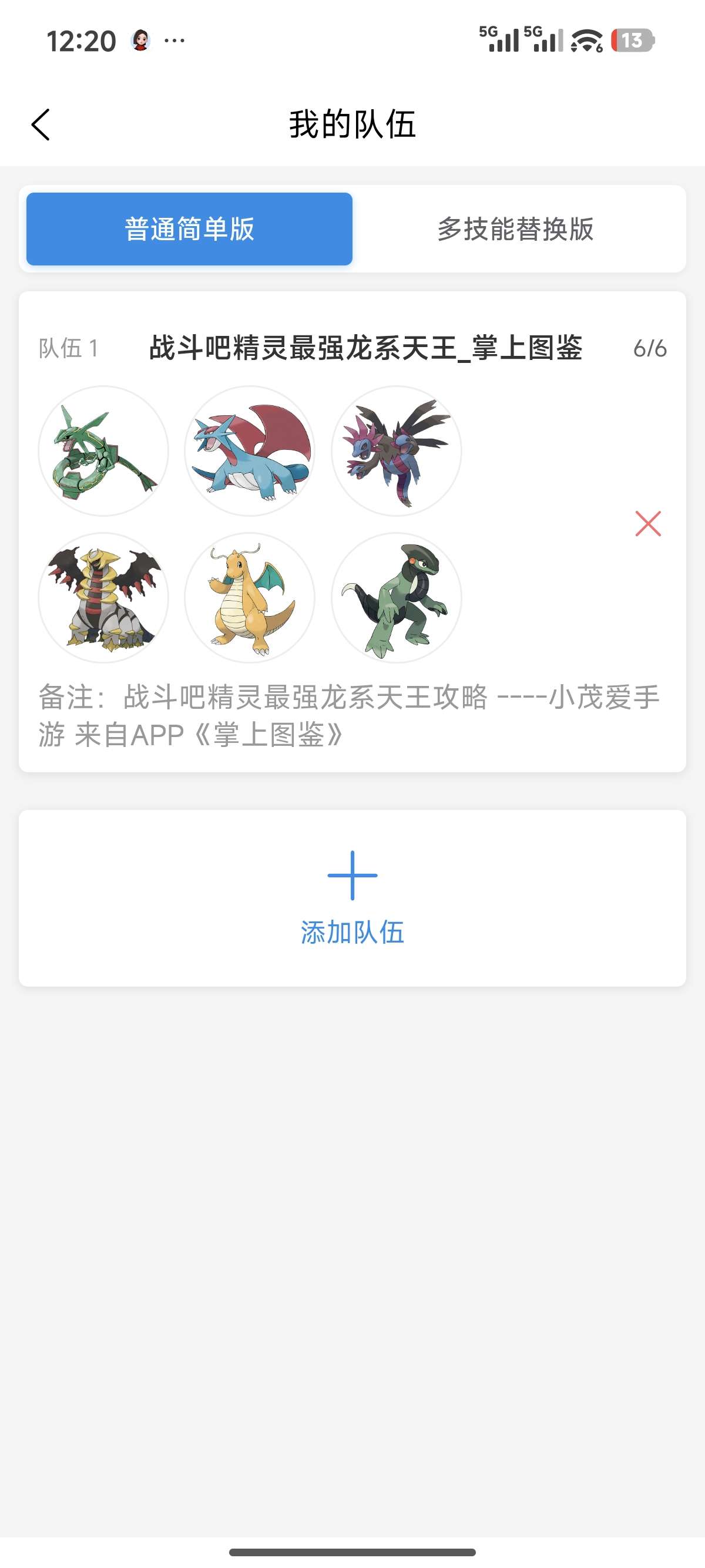The image size is (705, 1568).
Task: Switch to the 多技能替换版 tab
Action: click(515, 229)
